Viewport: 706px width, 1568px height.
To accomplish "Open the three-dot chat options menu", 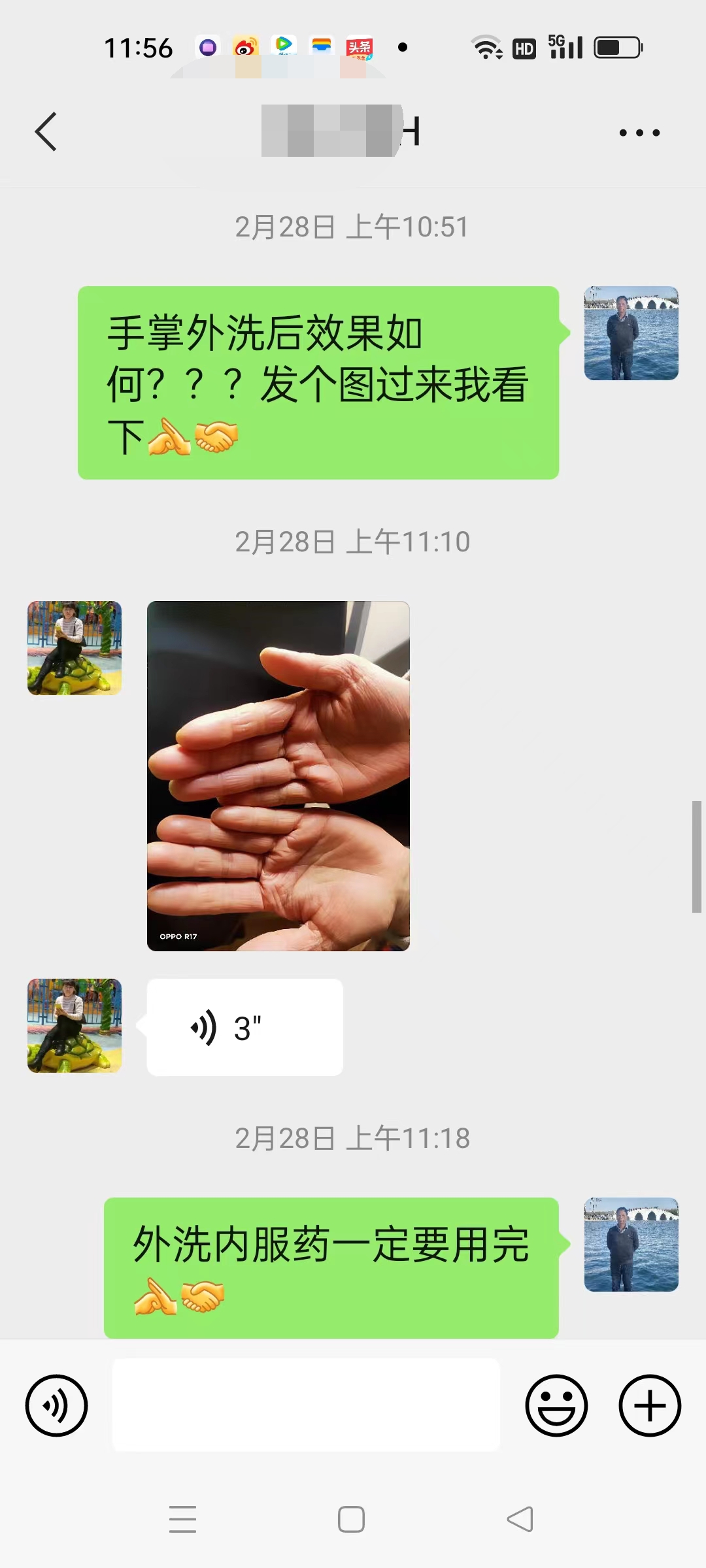I will 639,133.
